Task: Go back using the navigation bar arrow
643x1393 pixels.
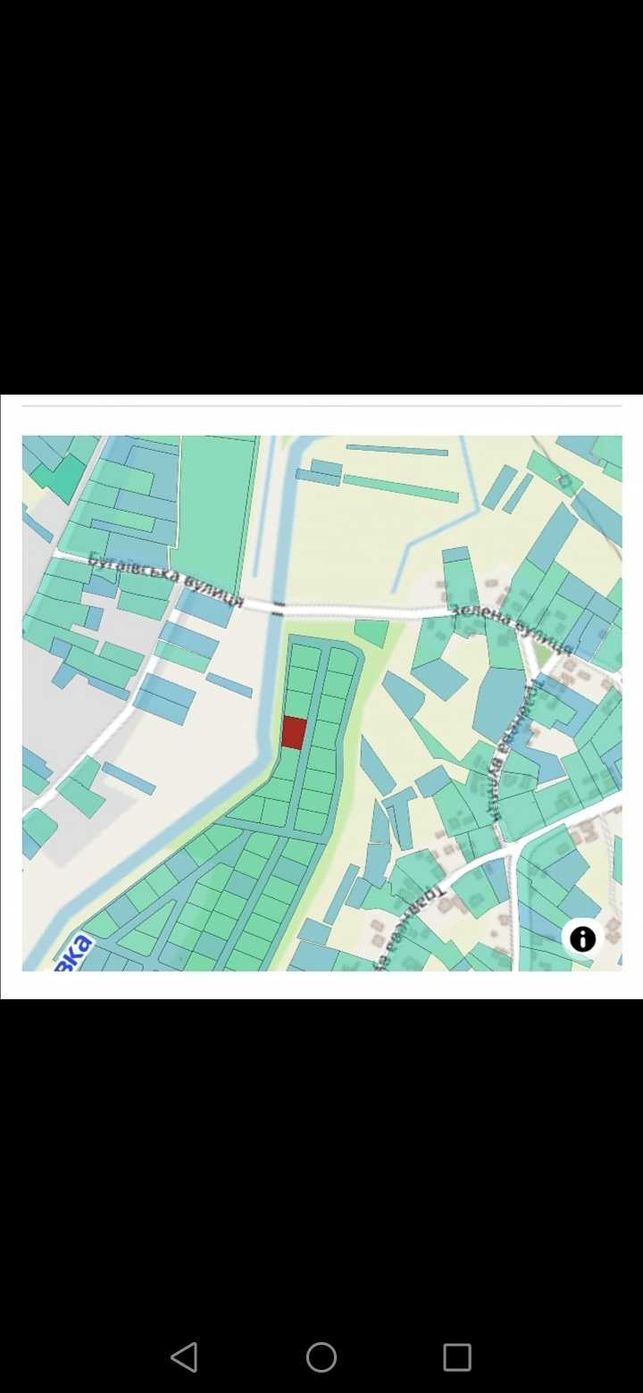Action: (x=184, y=1357)
